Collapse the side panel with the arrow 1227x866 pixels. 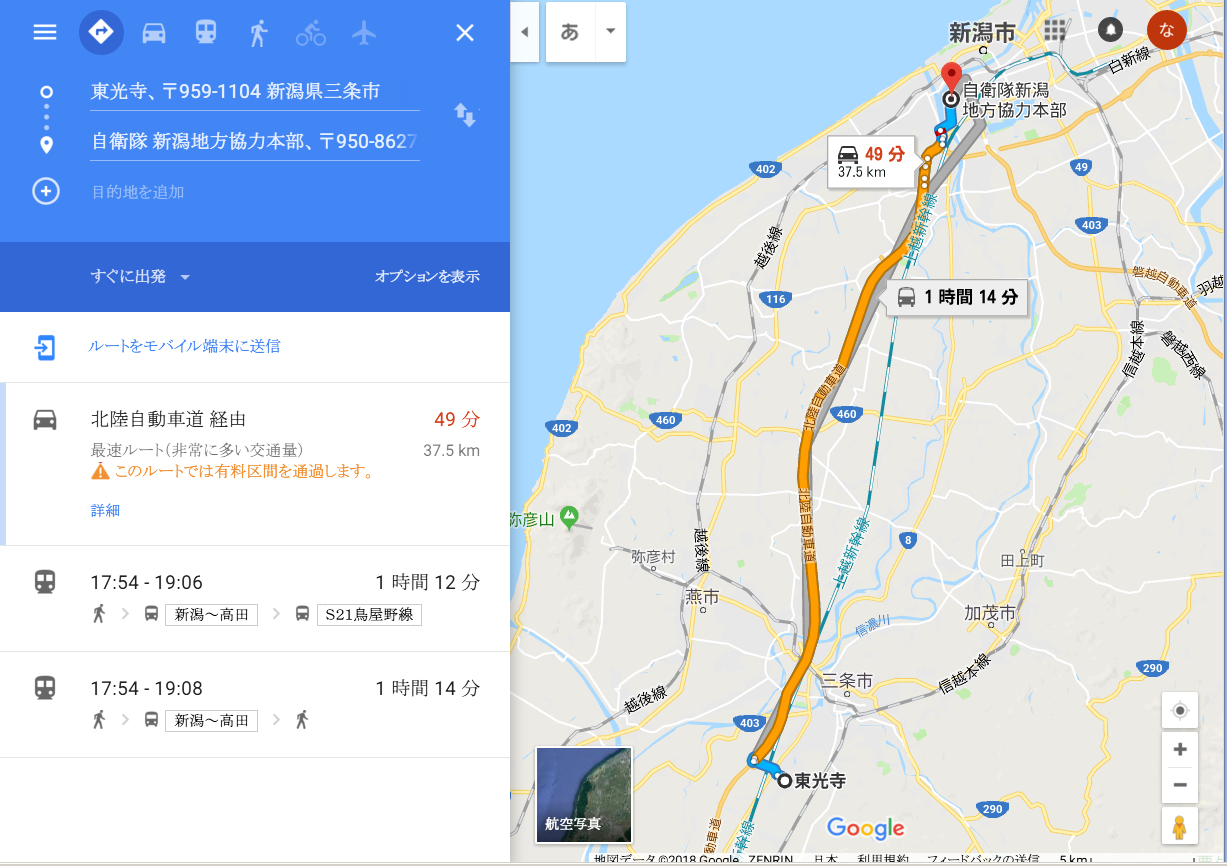525,32
